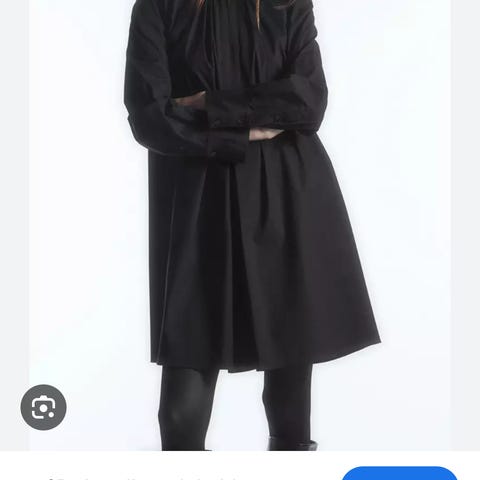Tap the blue button below the image
Image resolution: width=480 pixels, height=480 pixels.
(399, 473)
